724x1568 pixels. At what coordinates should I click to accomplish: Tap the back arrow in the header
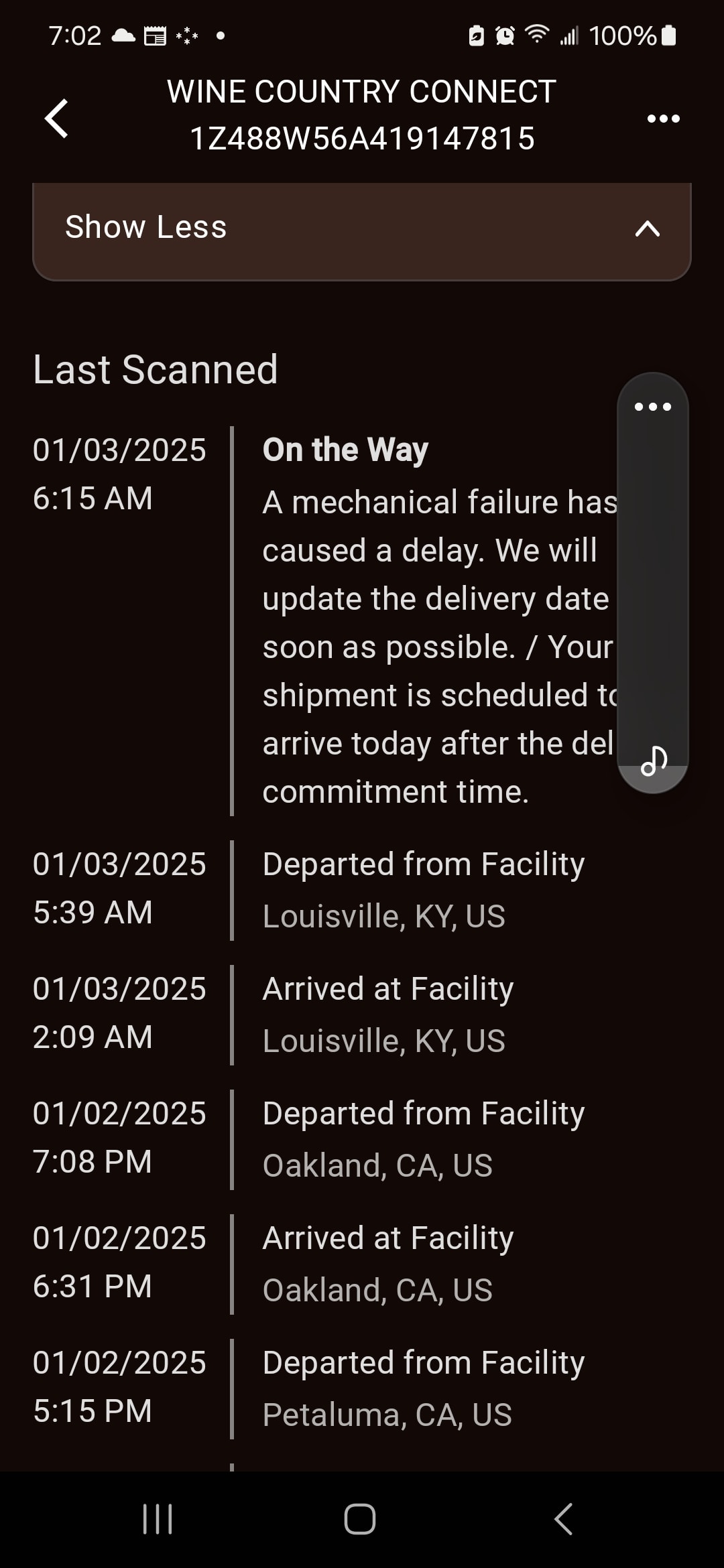(x=57, y=118)
